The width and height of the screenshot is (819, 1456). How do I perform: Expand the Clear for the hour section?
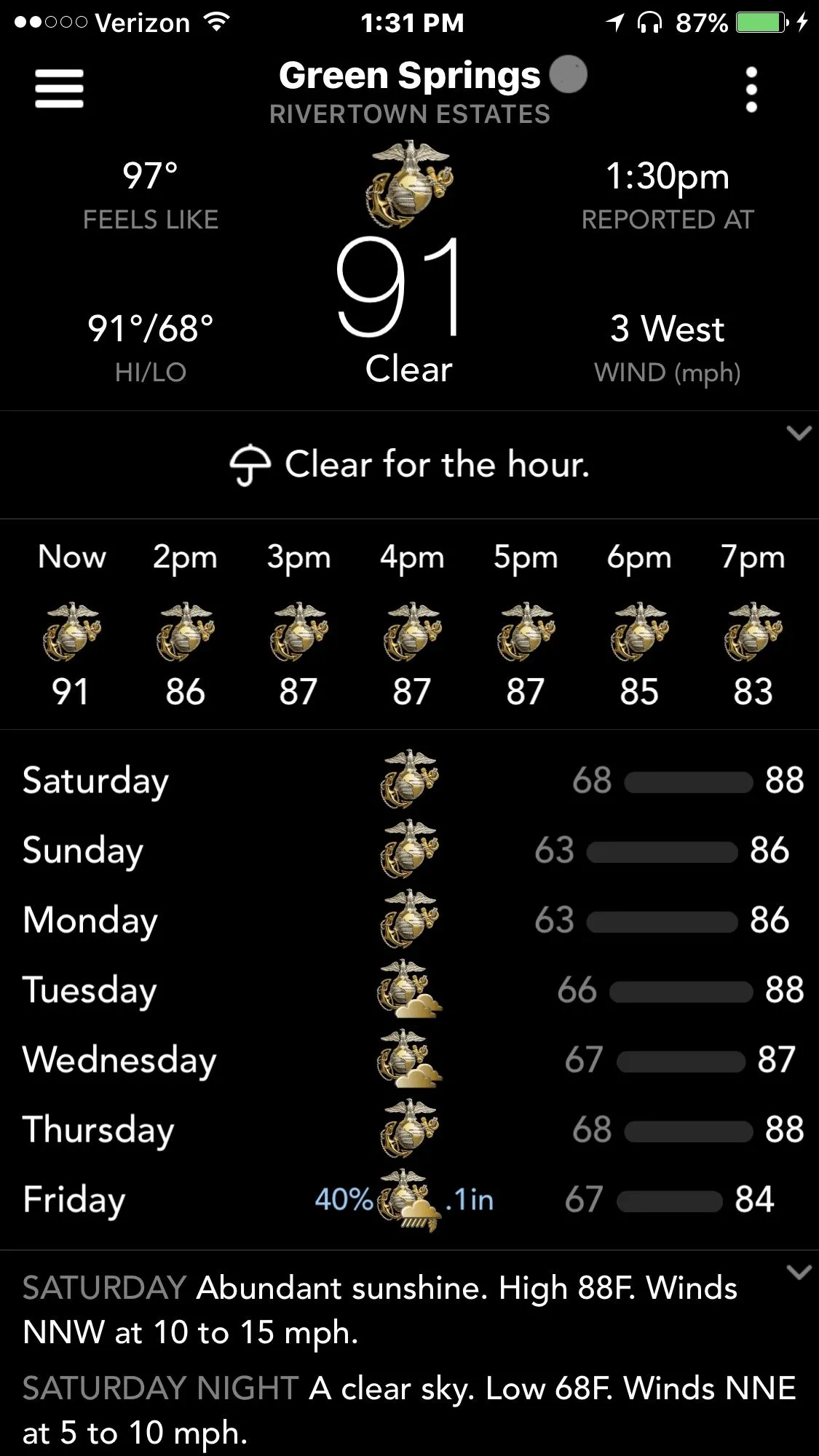[x=799, y=434]
